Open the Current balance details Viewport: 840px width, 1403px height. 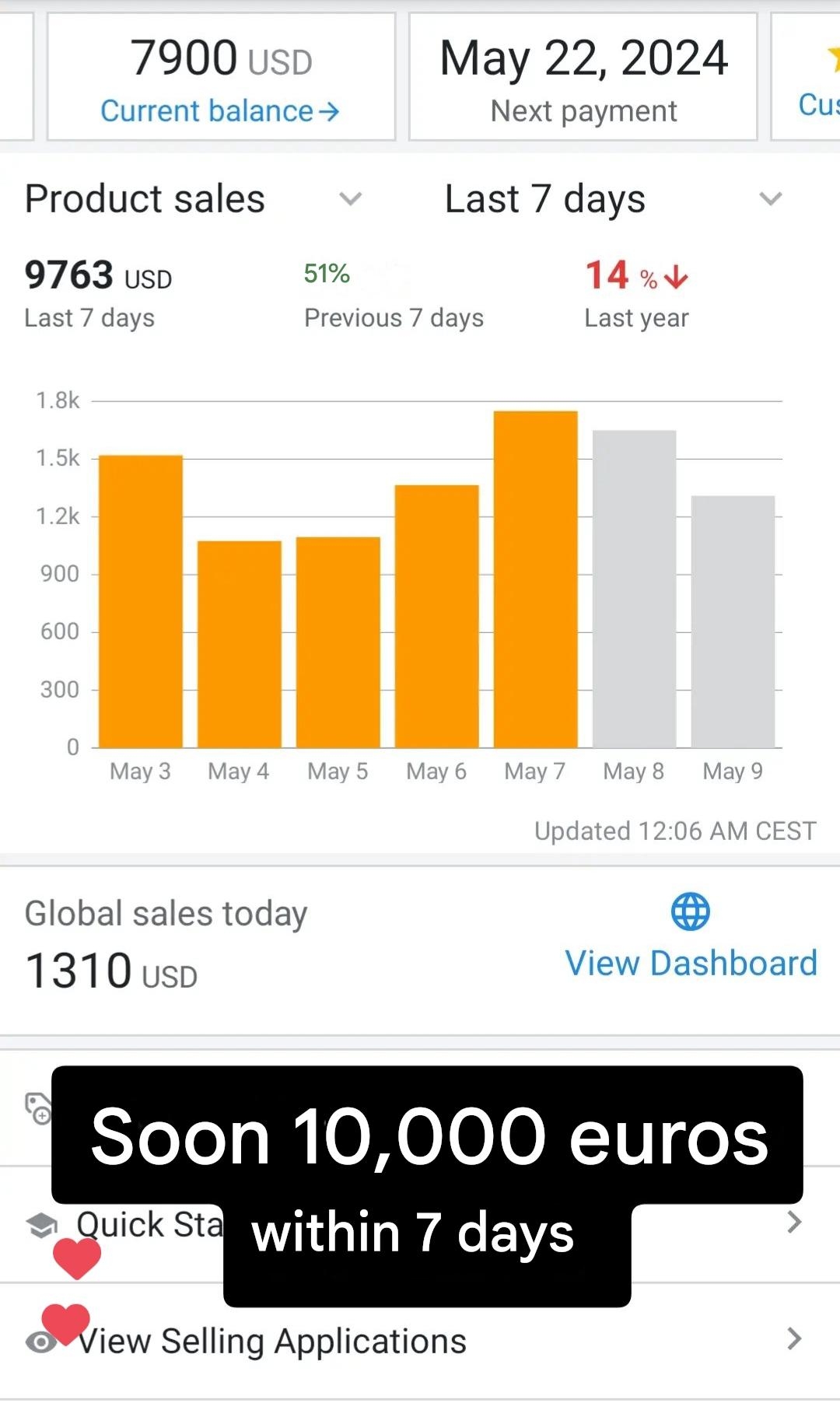tap(220, 111)
